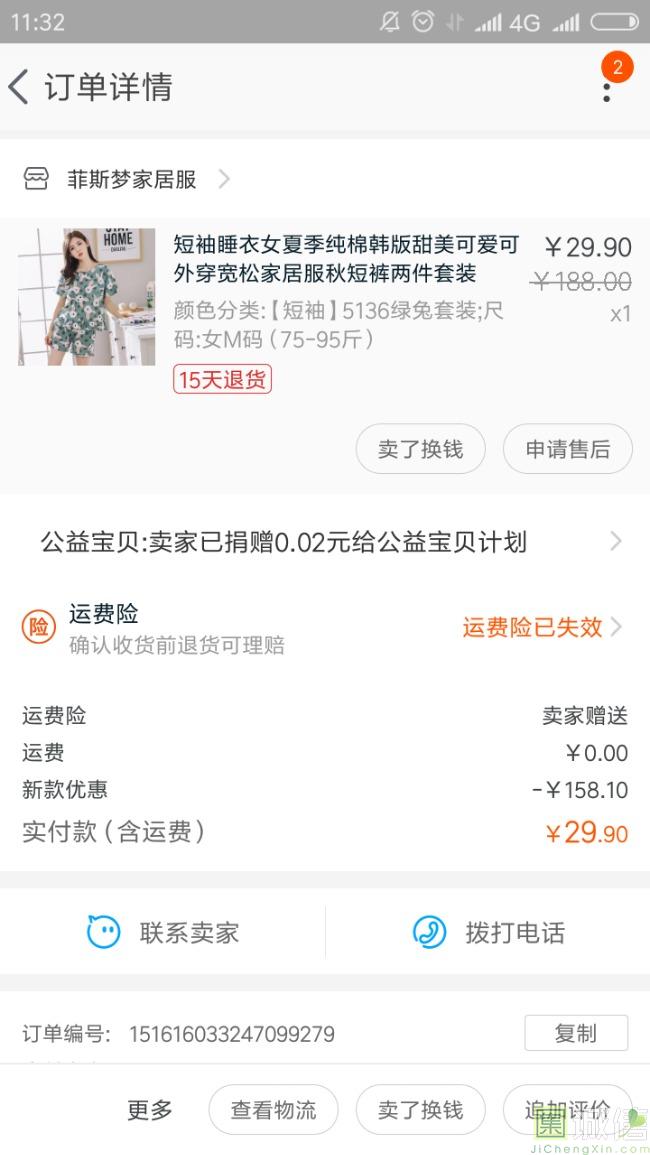Go back from the order details page

[x=20, y=87]
